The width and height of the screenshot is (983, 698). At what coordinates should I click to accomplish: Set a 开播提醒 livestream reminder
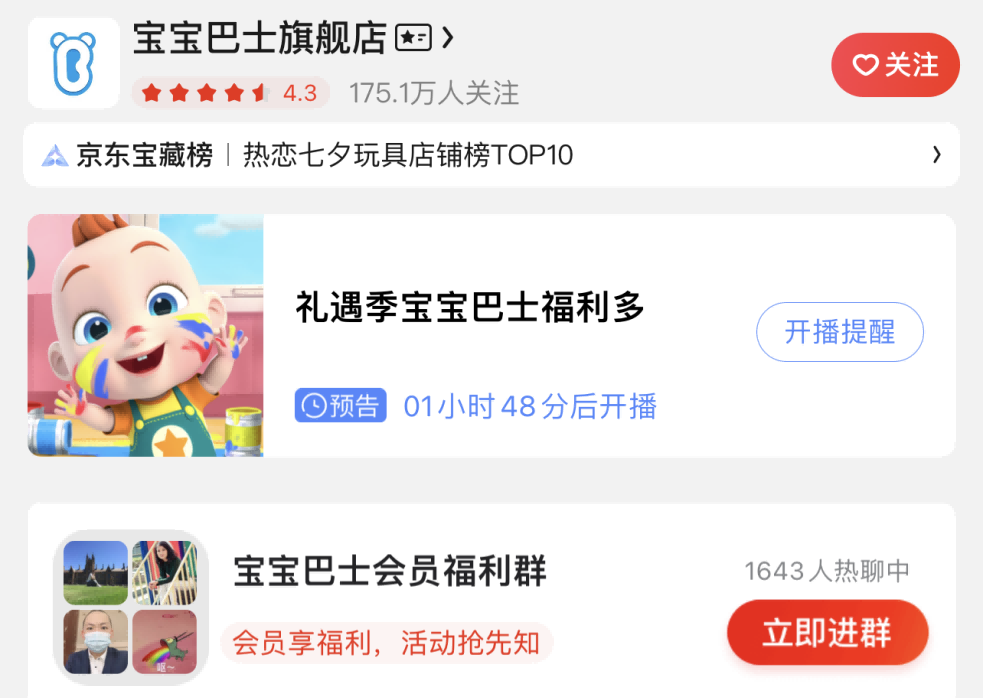tap(839, 332)
